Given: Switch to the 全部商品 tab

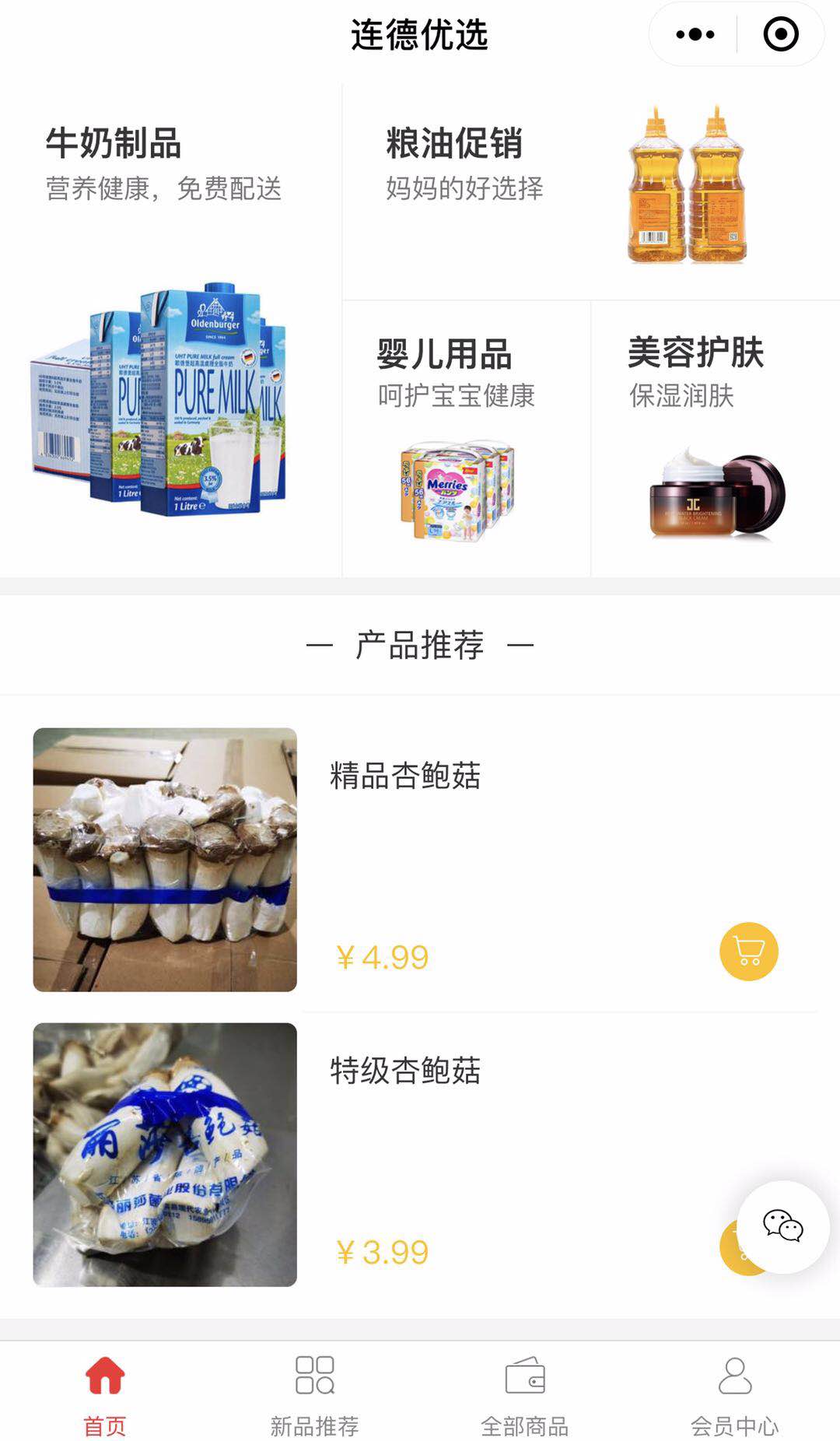Looking at the screenshot, I should pyautogui.click(x=525, y=1394).
